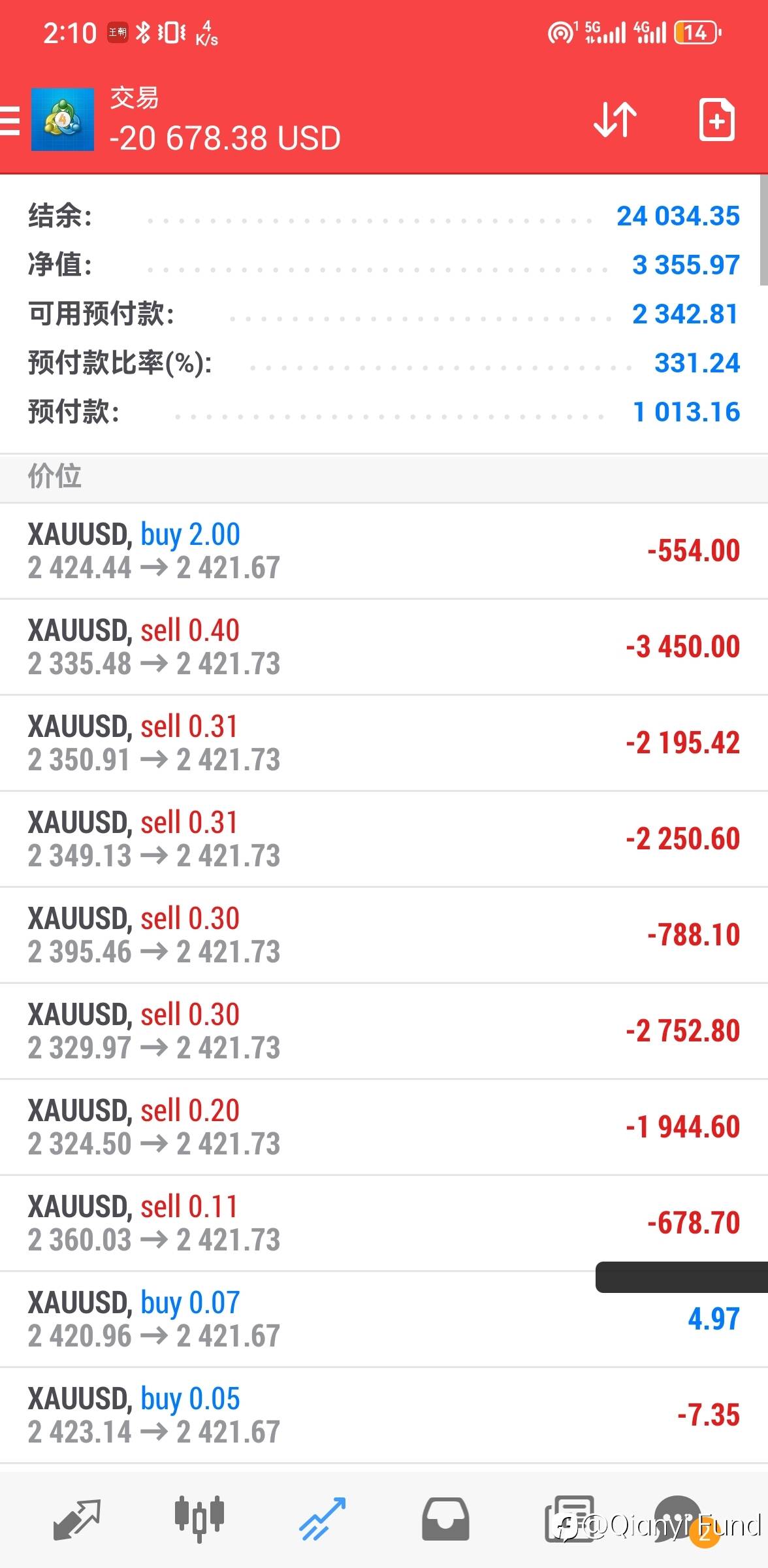Switch to the Quotes tab
768x1568 pixels.
(76, 1518)
